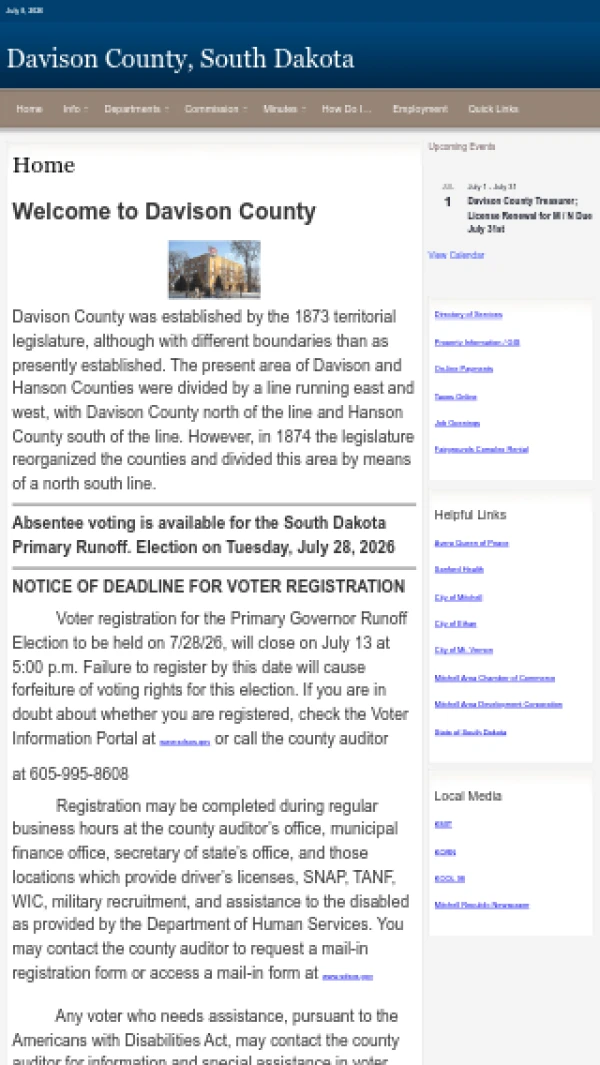Visit the Sanford Health link
The width and height of the screenshot is (600, 1065).
[x=459, y=569]
